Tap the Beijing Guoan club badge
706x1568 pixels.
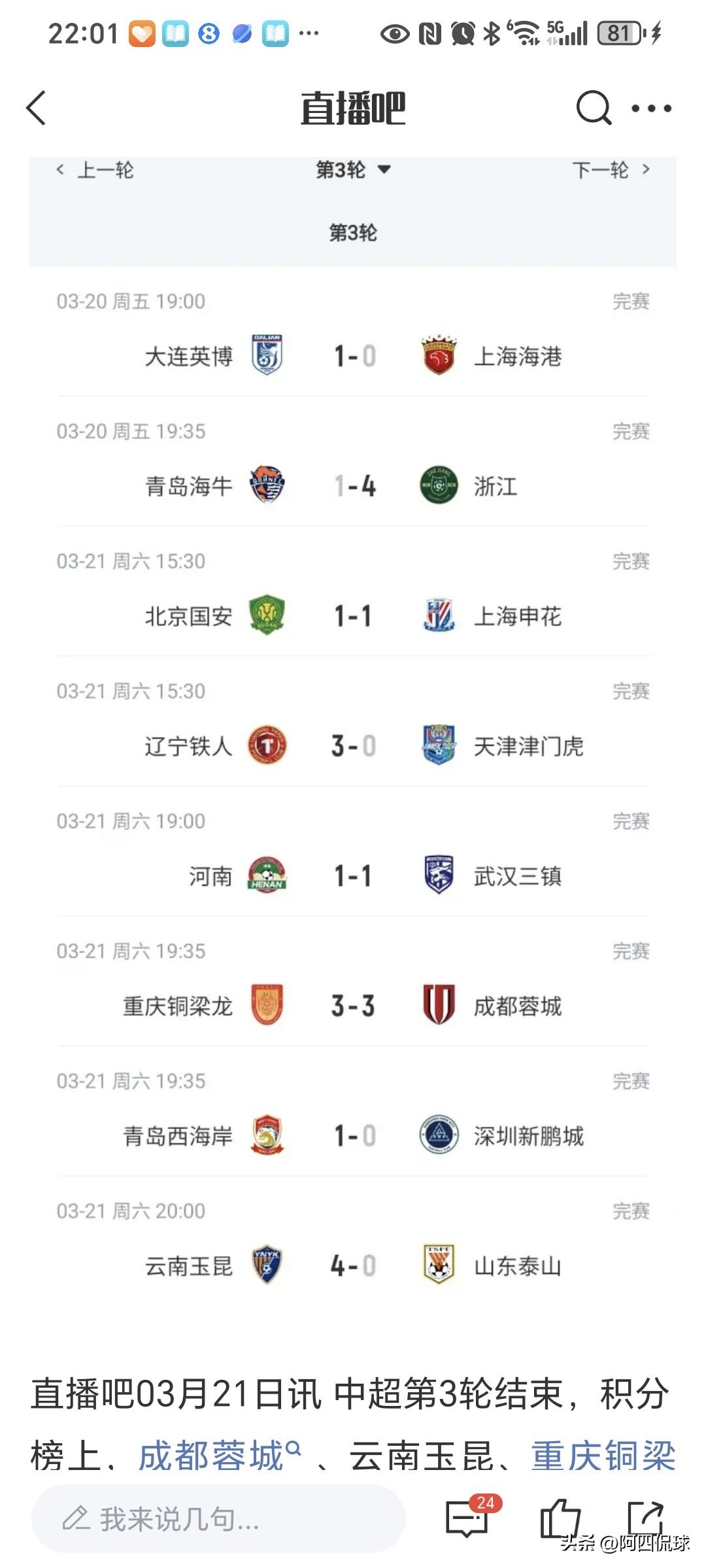tap(269, 615)
